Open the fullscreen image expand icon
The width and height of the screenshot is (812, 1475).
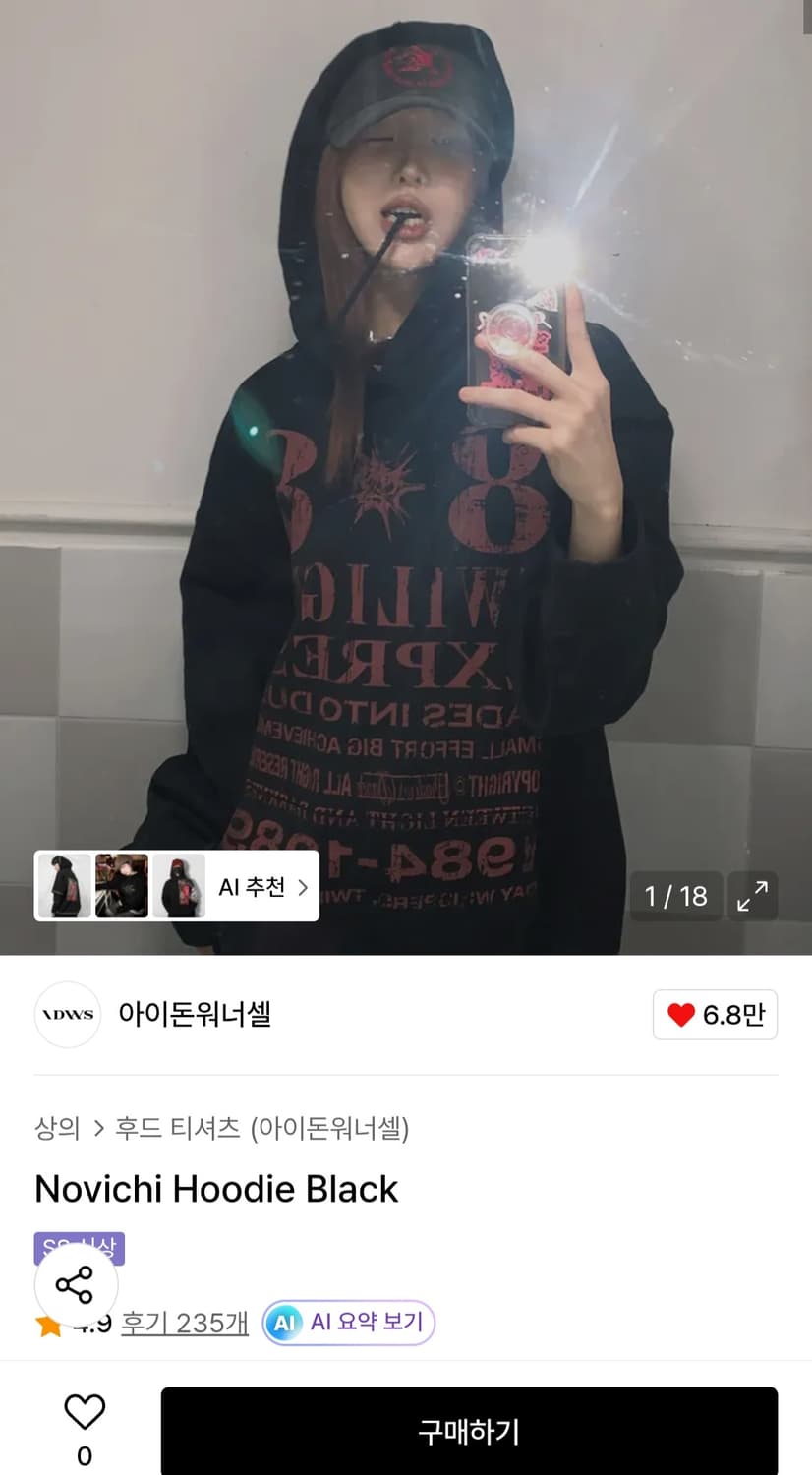[752, 896]
